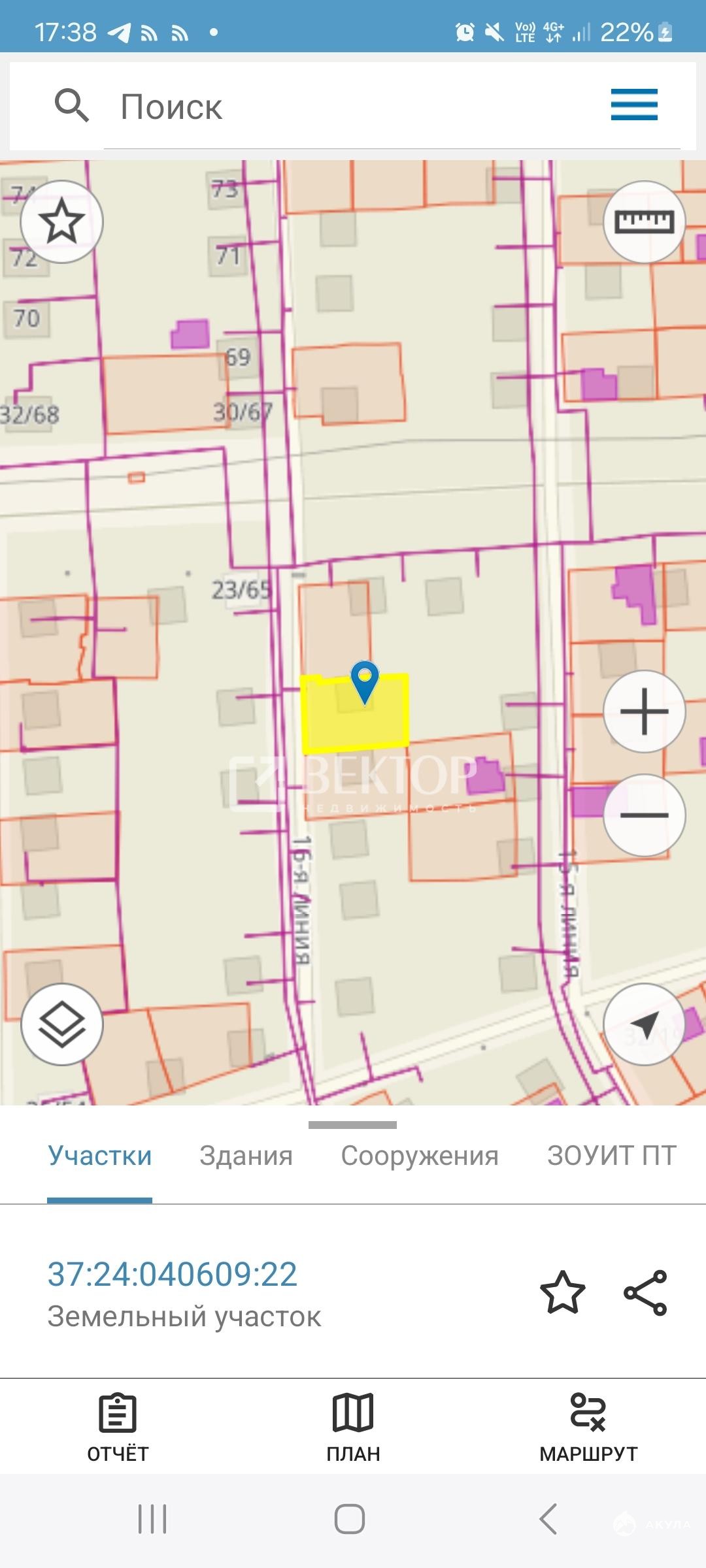This screenshot has width=706, height=1568.
Task: Add parcel 37:24:040609:22 to favorites
Action: click(x=562, y=1292)
